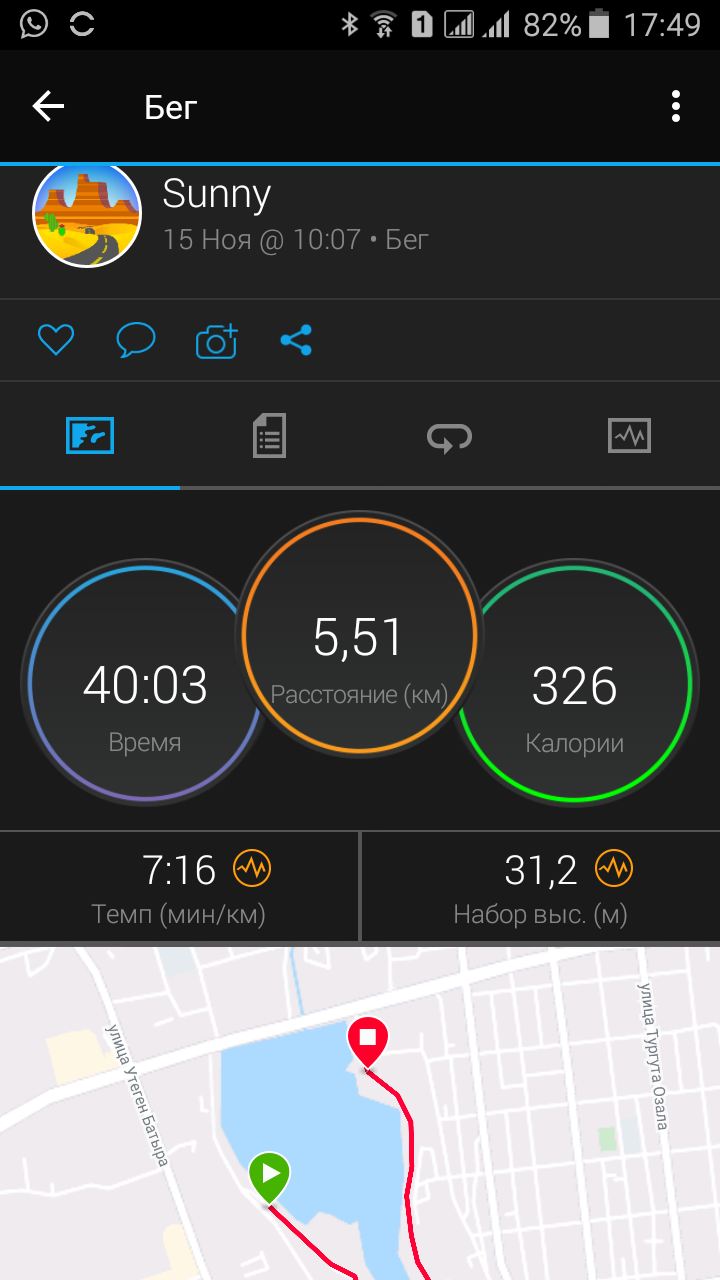Open the comments for this run
The image size is (720, 1280).
135,341
